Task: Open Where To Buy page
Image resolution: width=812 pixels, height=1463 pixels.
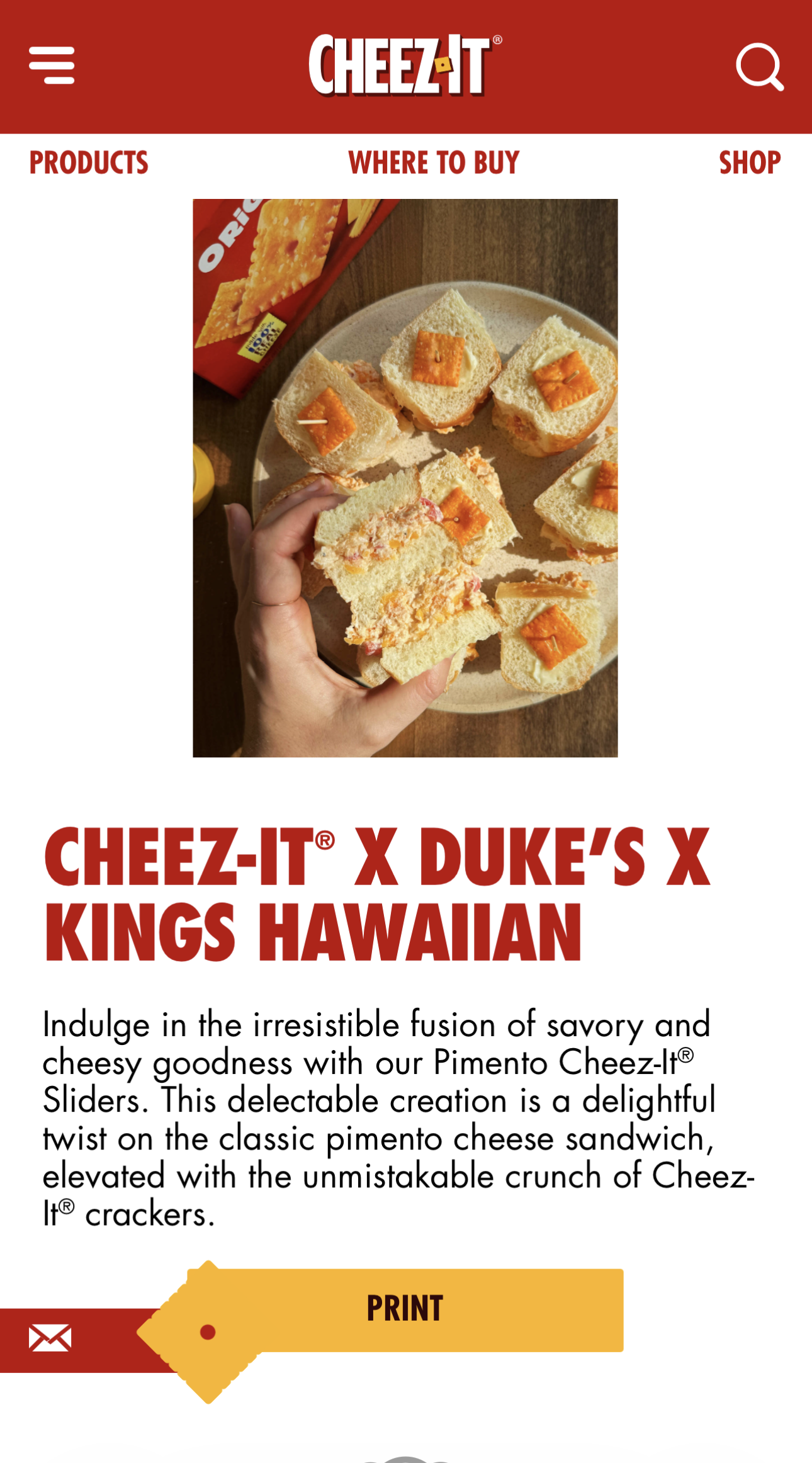Action: (x=434, y=163)
